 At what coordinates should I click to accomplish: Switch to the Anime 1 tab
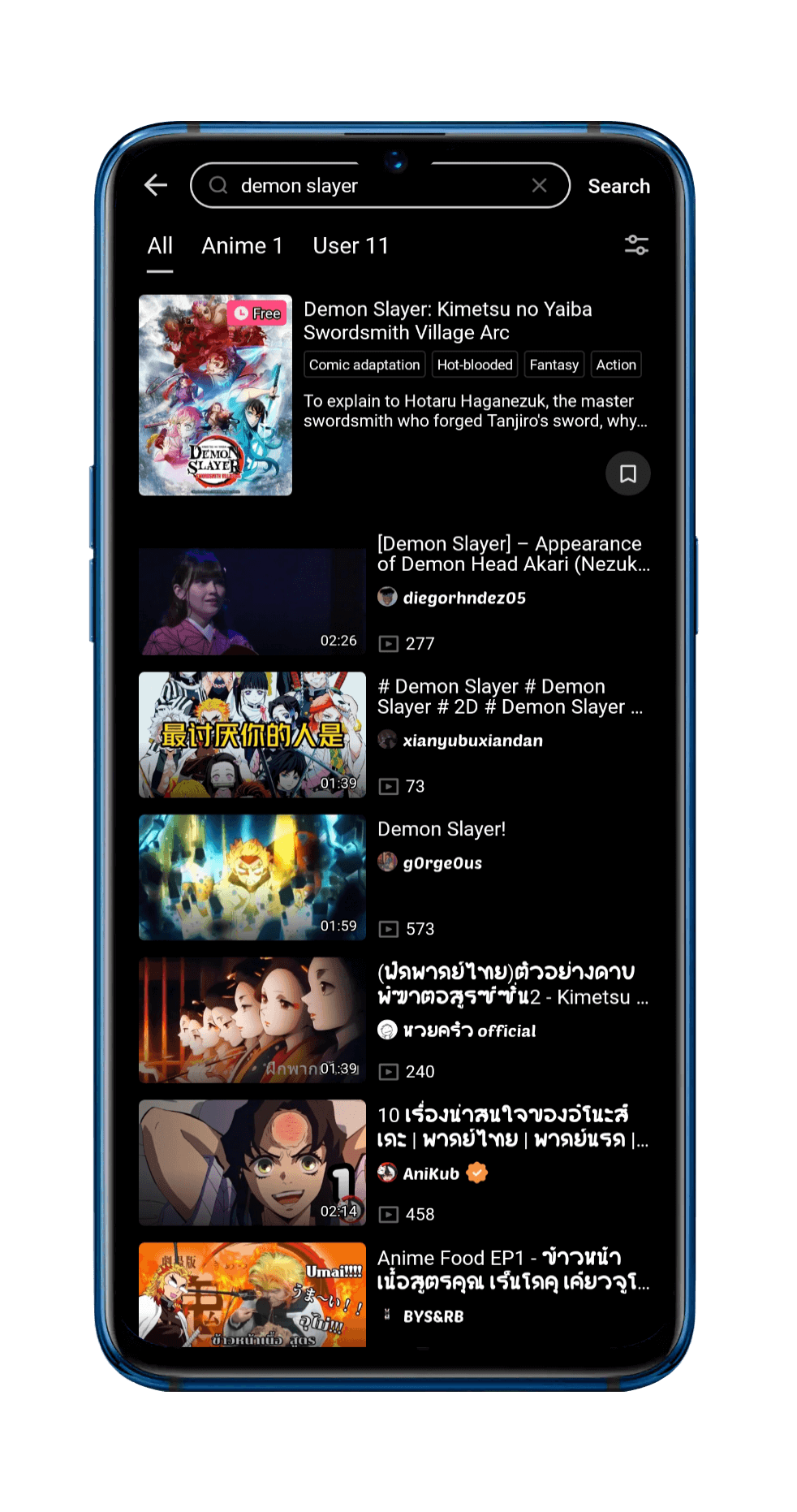pyautogui.click(x=242, y=246)
